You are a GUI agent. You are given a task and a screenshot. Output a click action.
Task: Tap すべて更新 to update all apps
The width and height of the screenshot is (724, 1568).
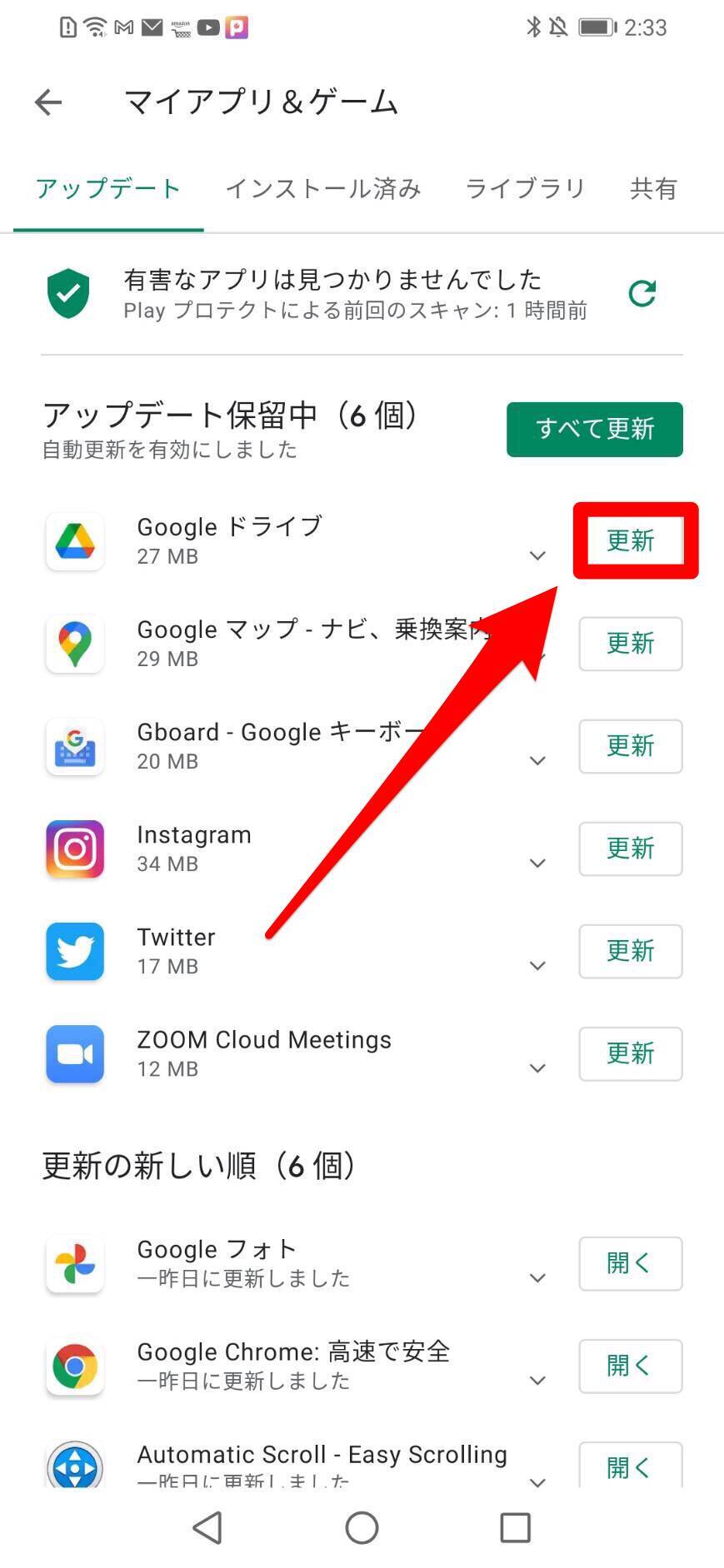pos(594,429)
